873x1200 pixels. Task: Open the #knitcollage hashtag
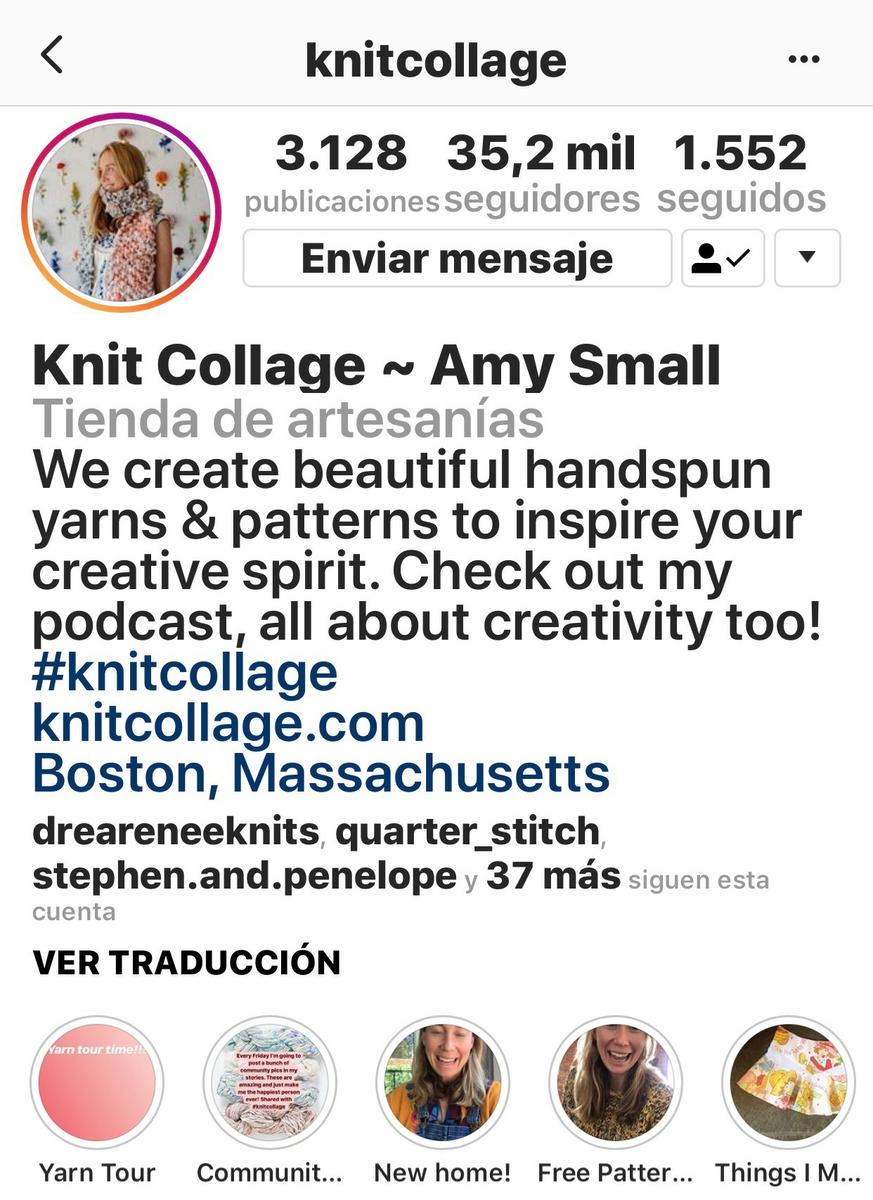click(185, 672)
